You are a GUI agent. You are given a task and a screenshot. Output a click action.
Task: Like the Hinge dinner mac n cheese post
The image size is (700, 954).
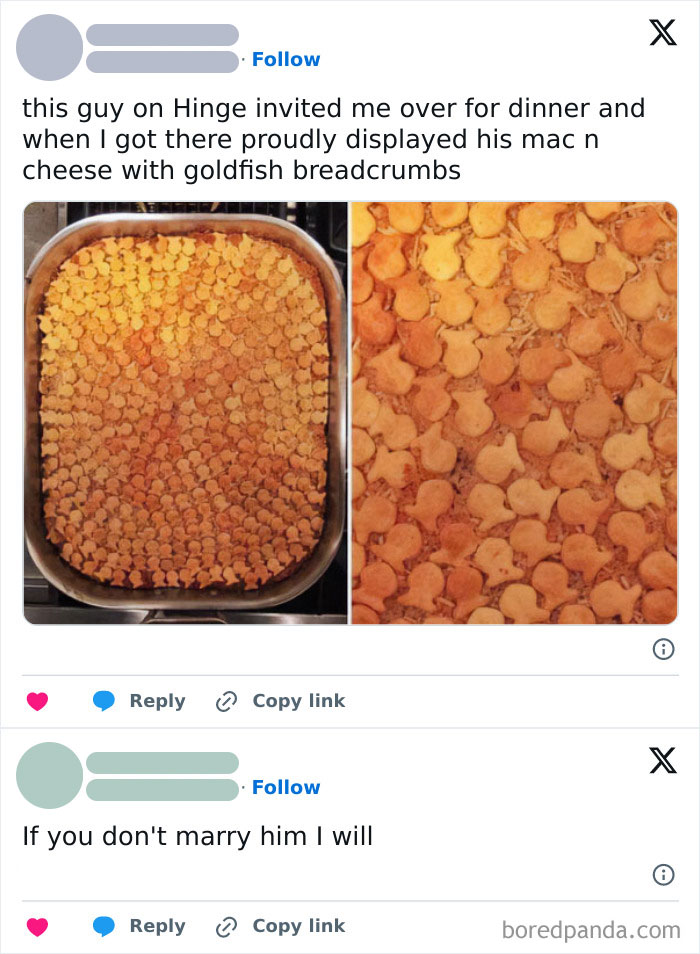(x=37, y=701)
